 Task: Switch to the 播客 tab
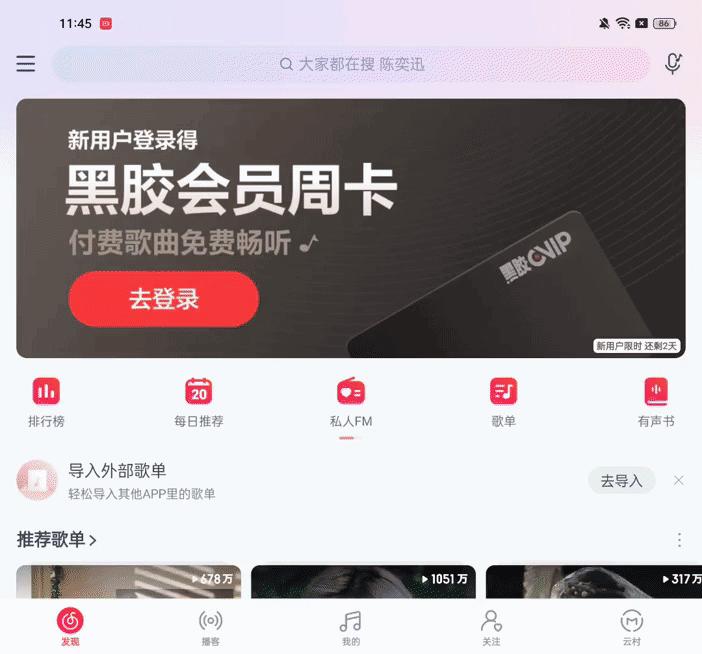[210, 627]
